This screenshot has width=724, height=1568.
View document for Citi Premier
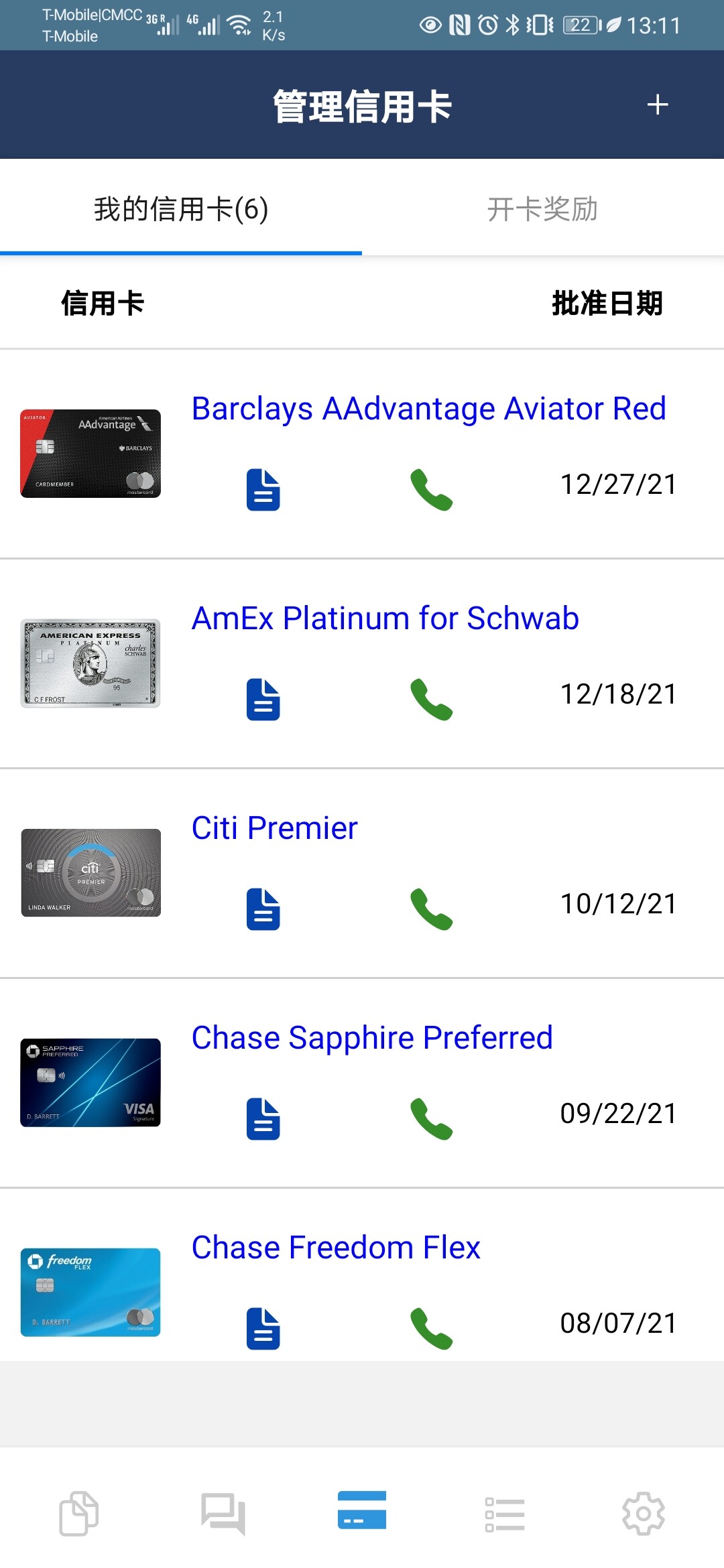tap(263, 909)
